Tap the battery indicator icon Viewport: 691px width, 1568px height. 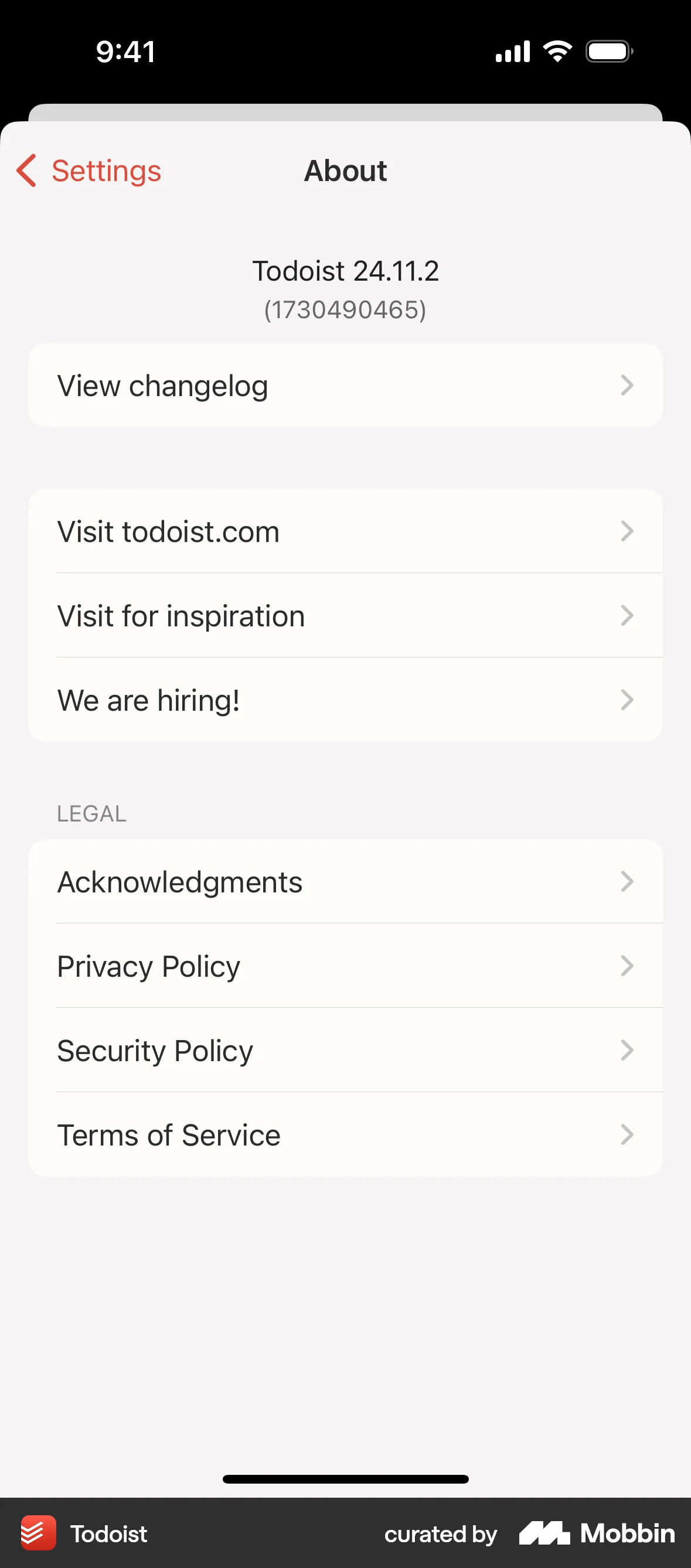click(609, 51)
